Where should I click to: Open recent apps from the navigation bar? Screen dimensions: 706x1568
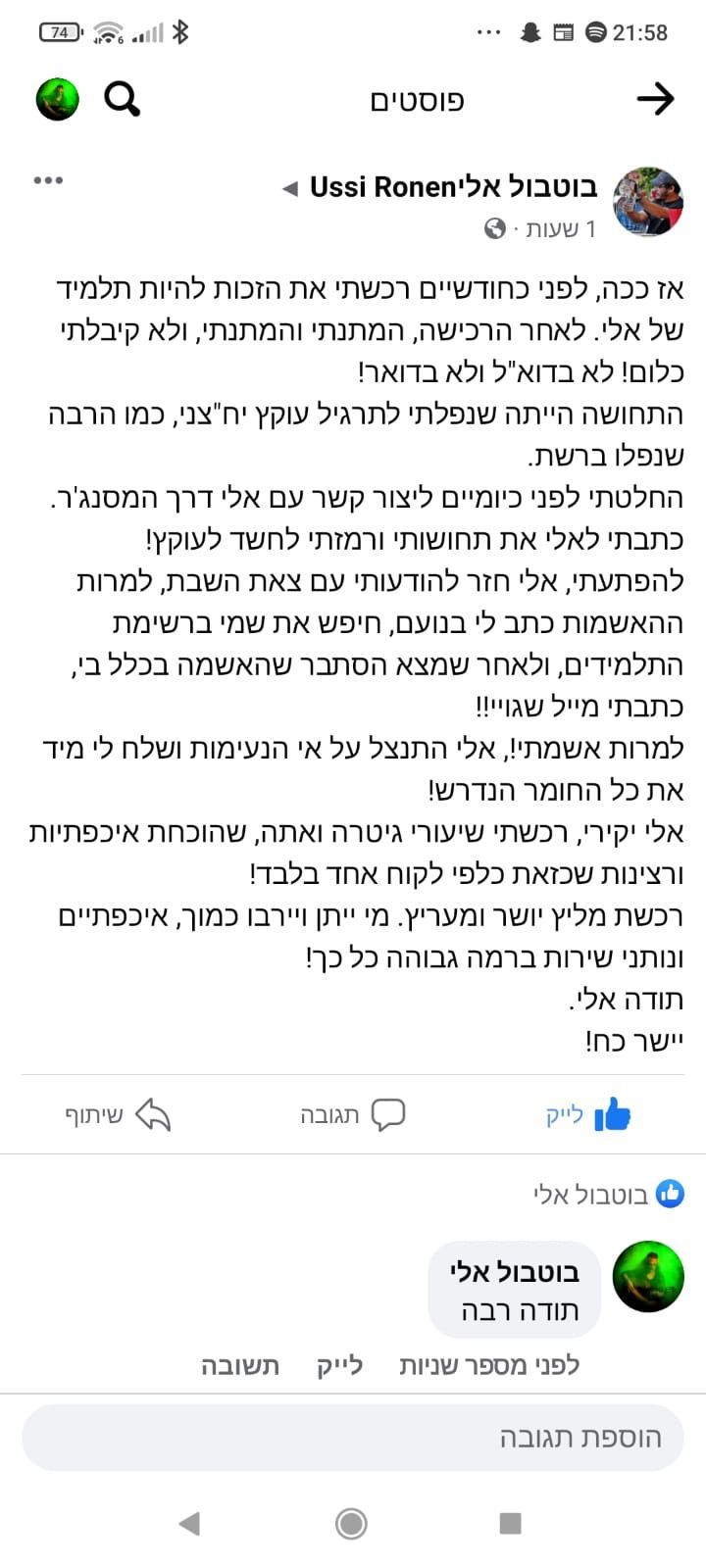point(510,1523)
